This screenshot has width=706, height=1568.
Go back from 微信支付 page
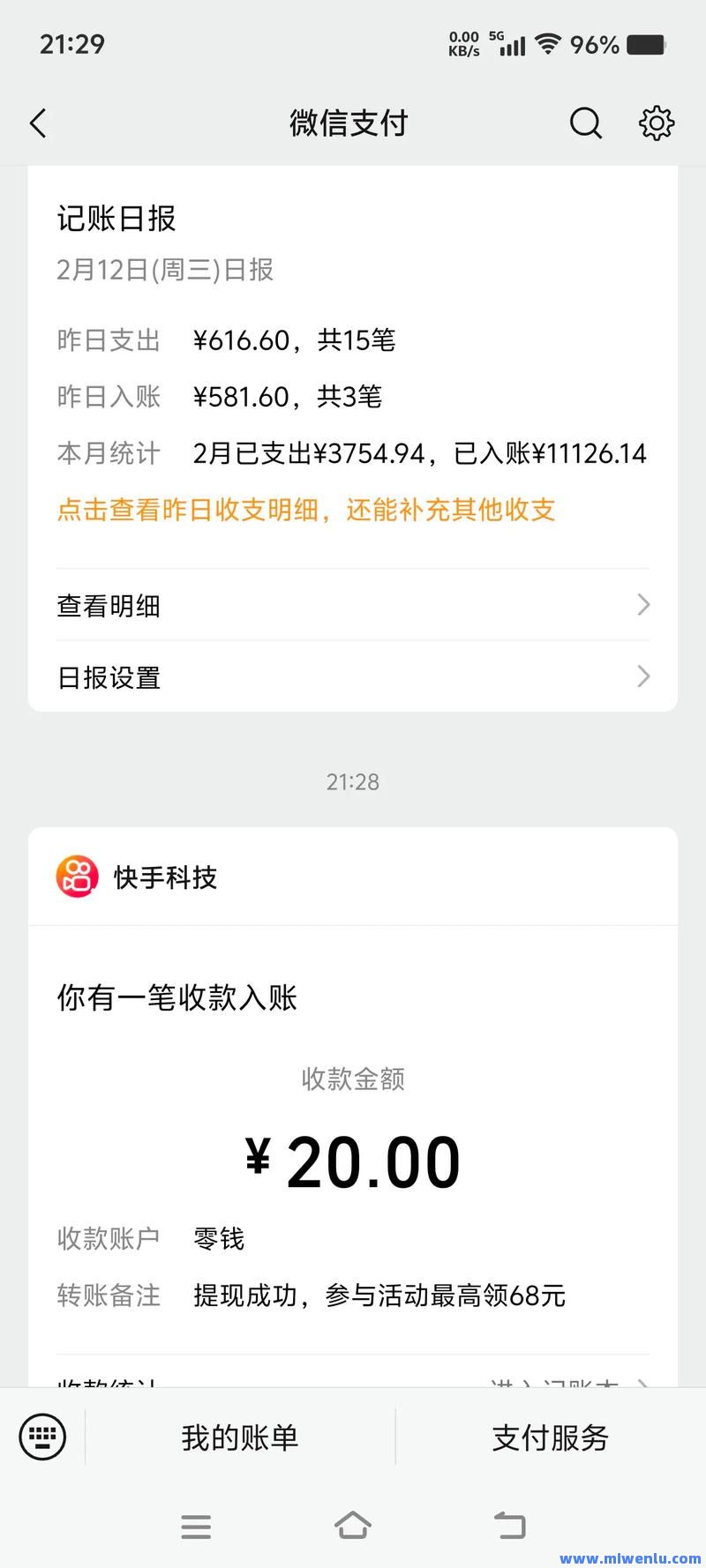(38, 123)
